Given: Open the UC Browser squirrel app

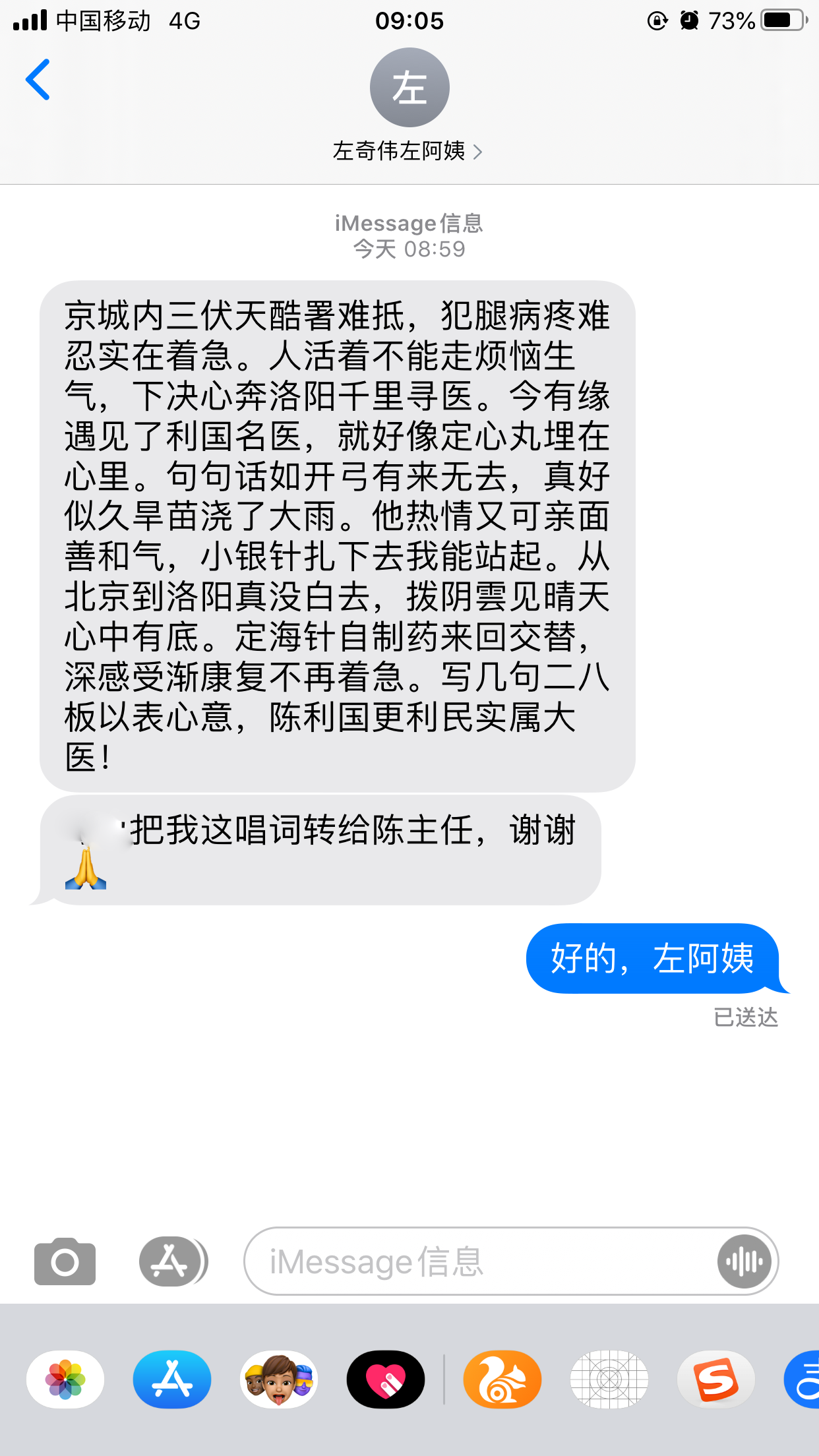Looking at the screenshot, I should [502, 1379].
